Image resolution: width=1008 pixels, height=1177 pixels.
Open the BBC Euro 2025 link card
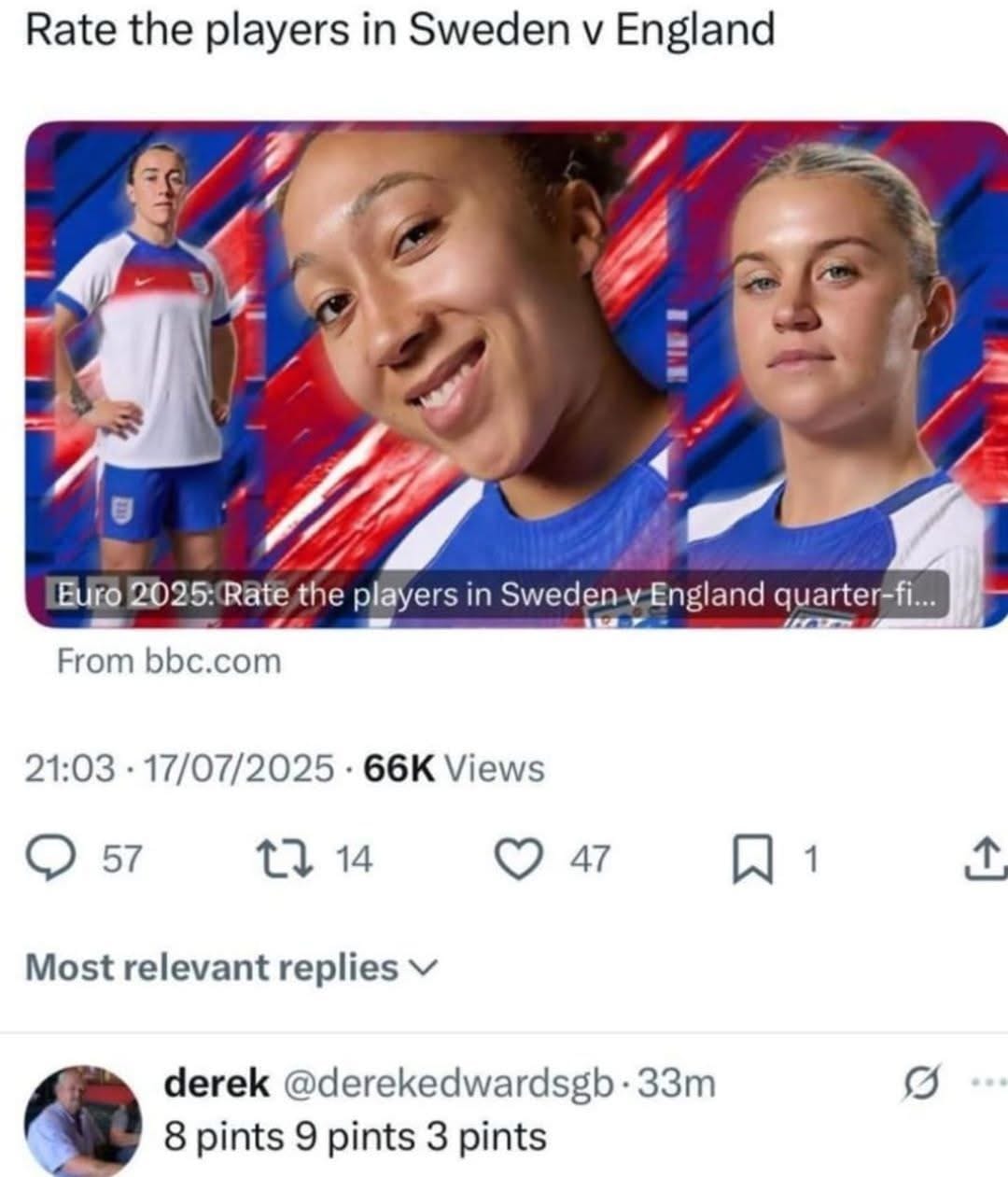[x=504, y=373]
